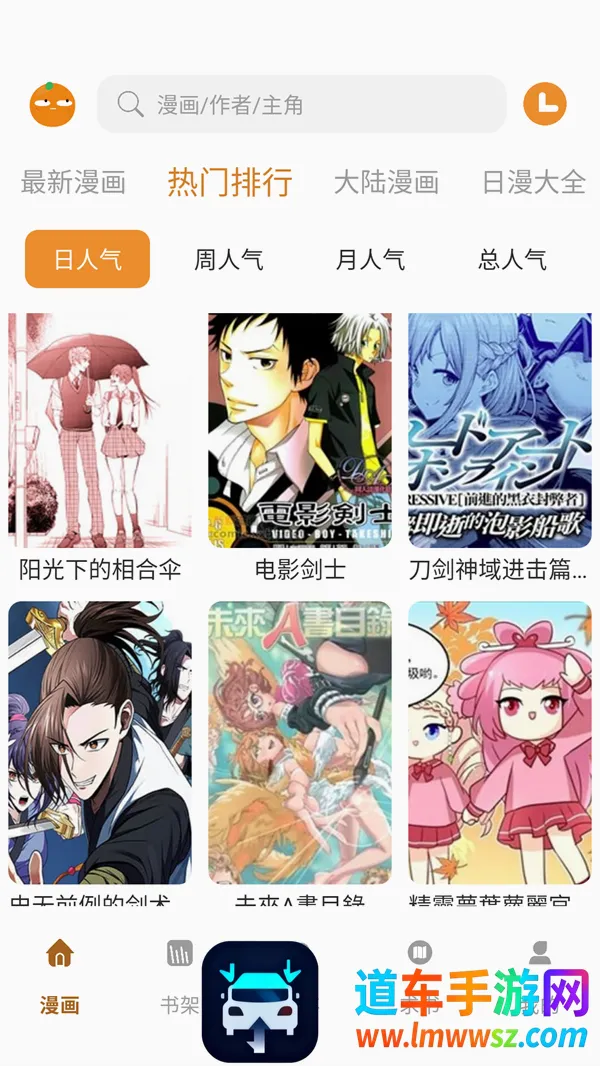Show 月人气 monthly ranking

(x=370, y=259)
